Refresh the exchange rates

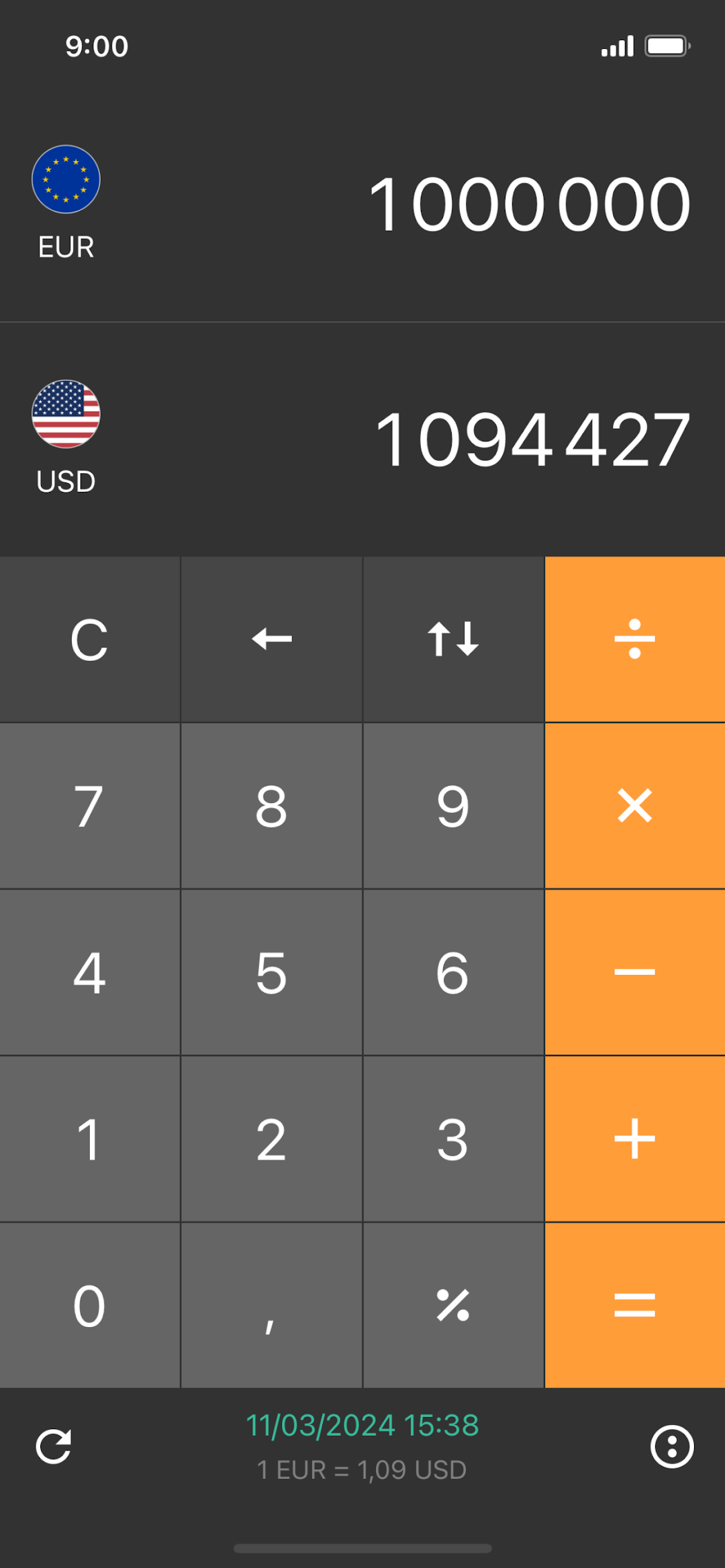pyautogui.click(x=54, y=1447)
